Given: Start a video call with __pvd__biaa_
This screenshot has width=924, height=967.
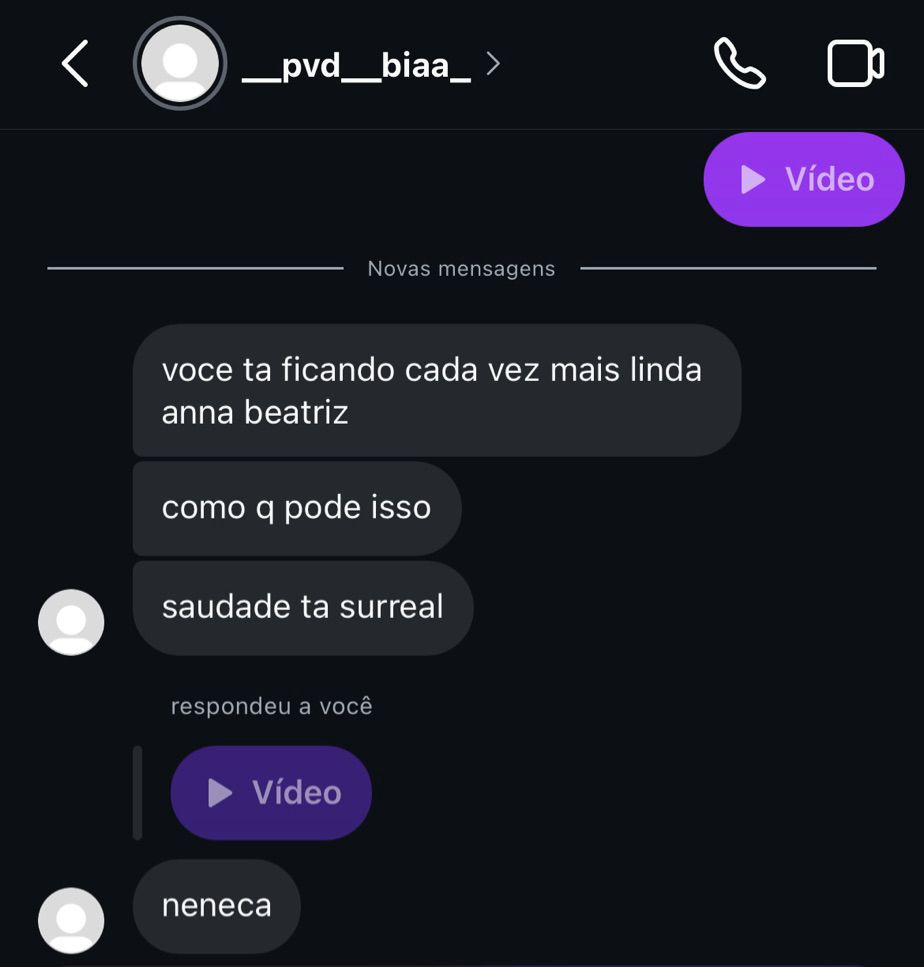Looking at the screenshot, I should click(855, 65).
